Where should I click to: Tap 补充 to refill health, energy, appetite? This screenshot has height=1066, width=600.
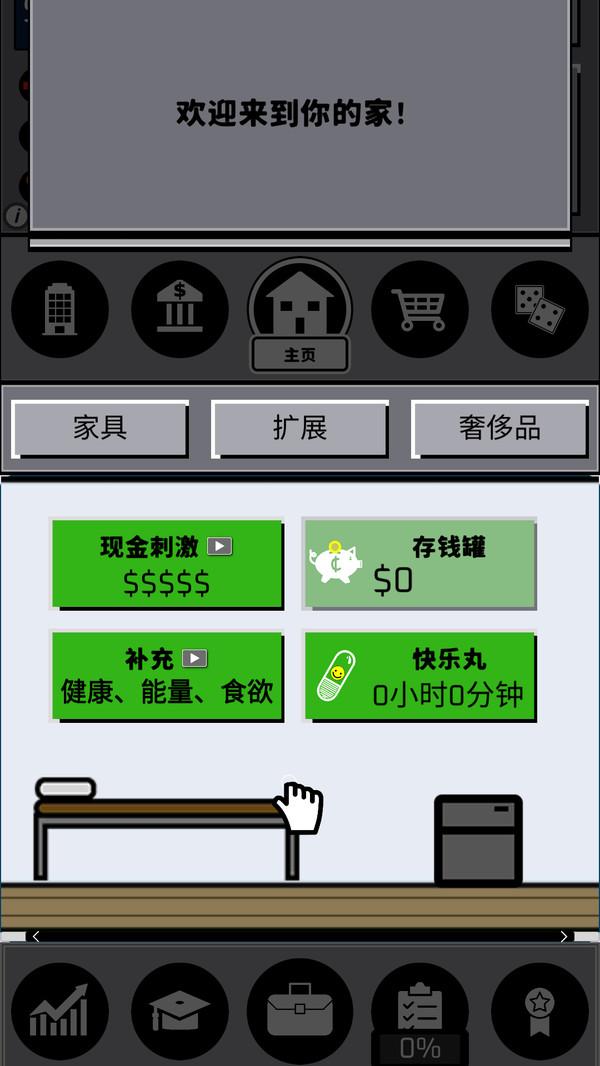point(167,676)
